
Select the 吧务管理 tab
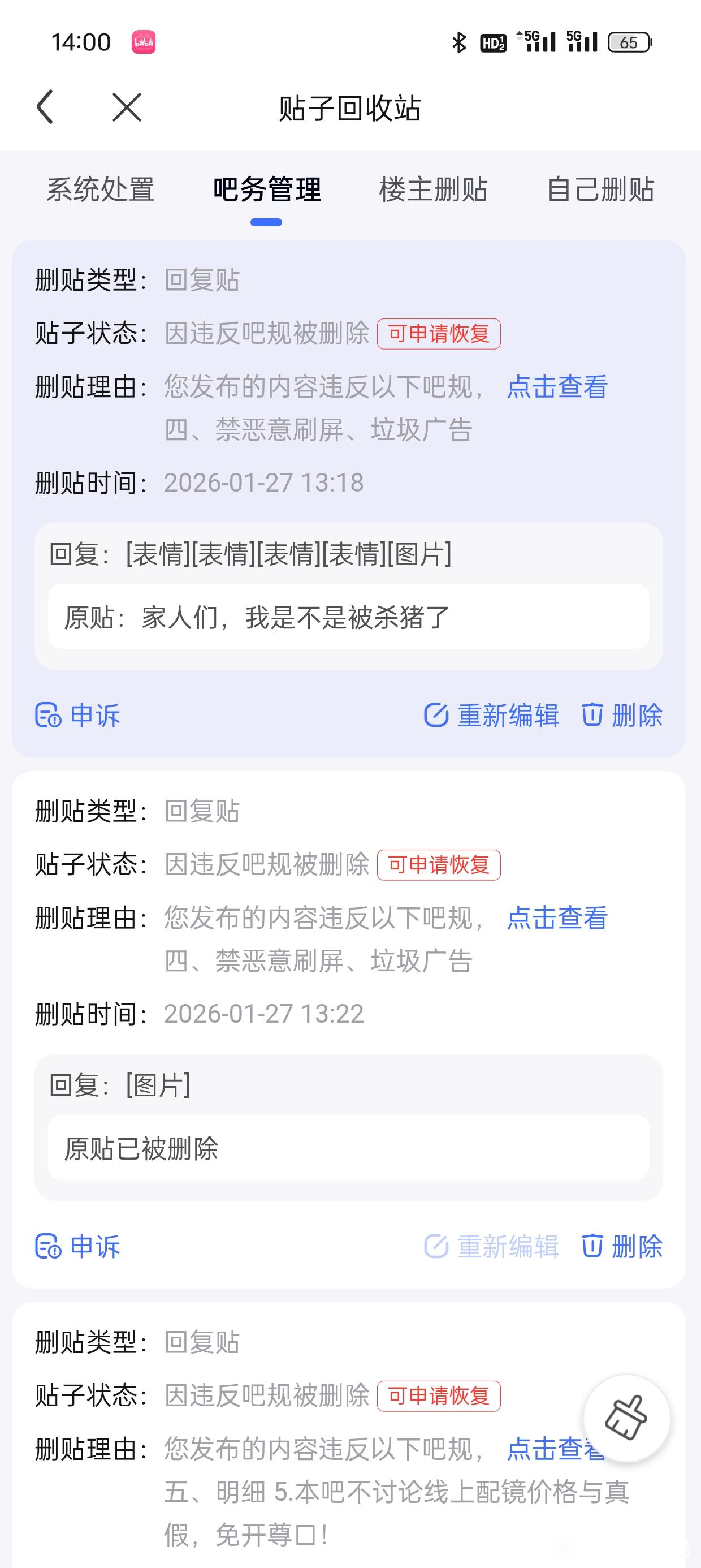(266, 189)
